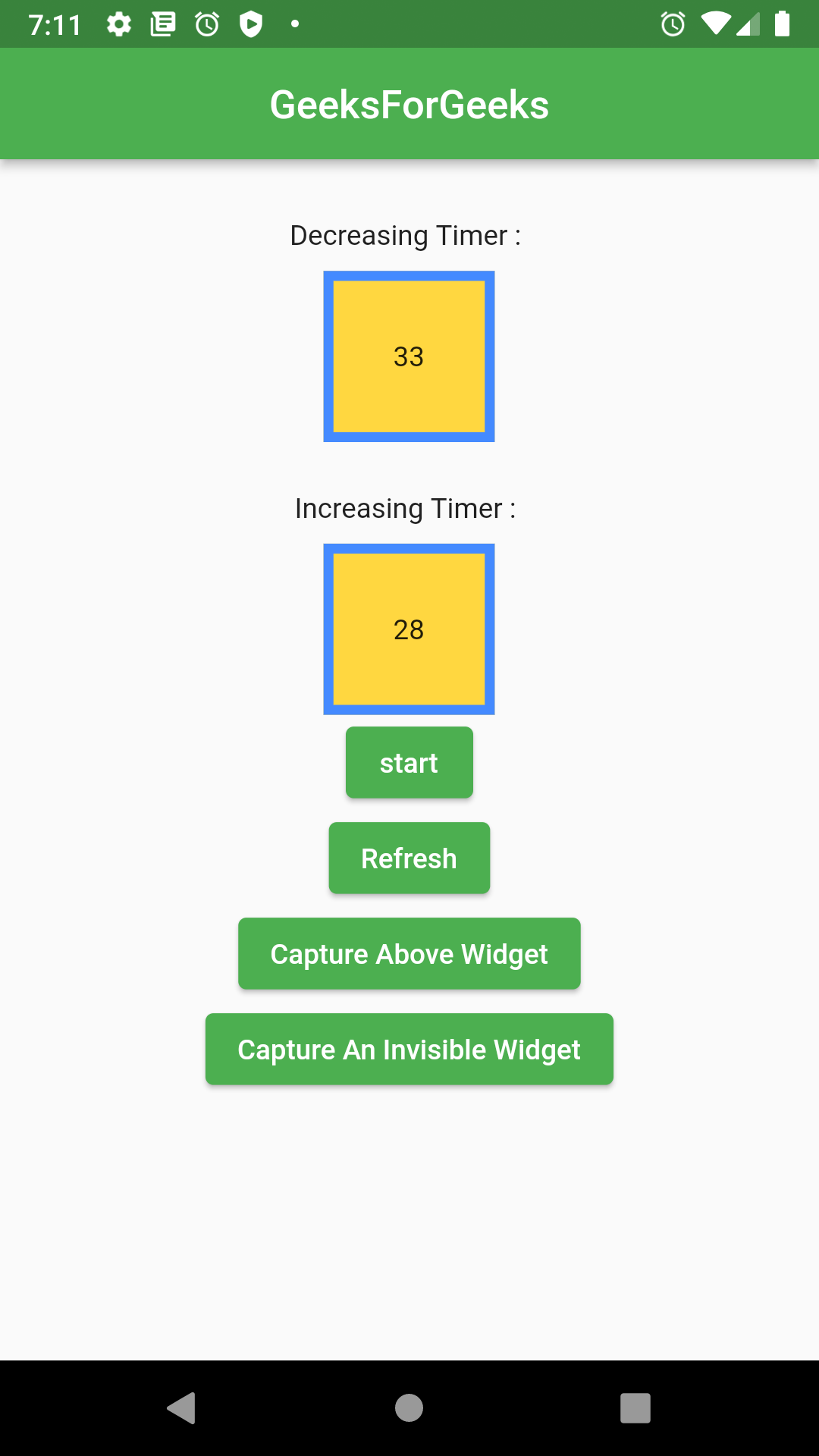This screenshot has height=1456, width=819.
Task: Go back using the system back button
Action: pyautogui.click(x=182, y=1408)
